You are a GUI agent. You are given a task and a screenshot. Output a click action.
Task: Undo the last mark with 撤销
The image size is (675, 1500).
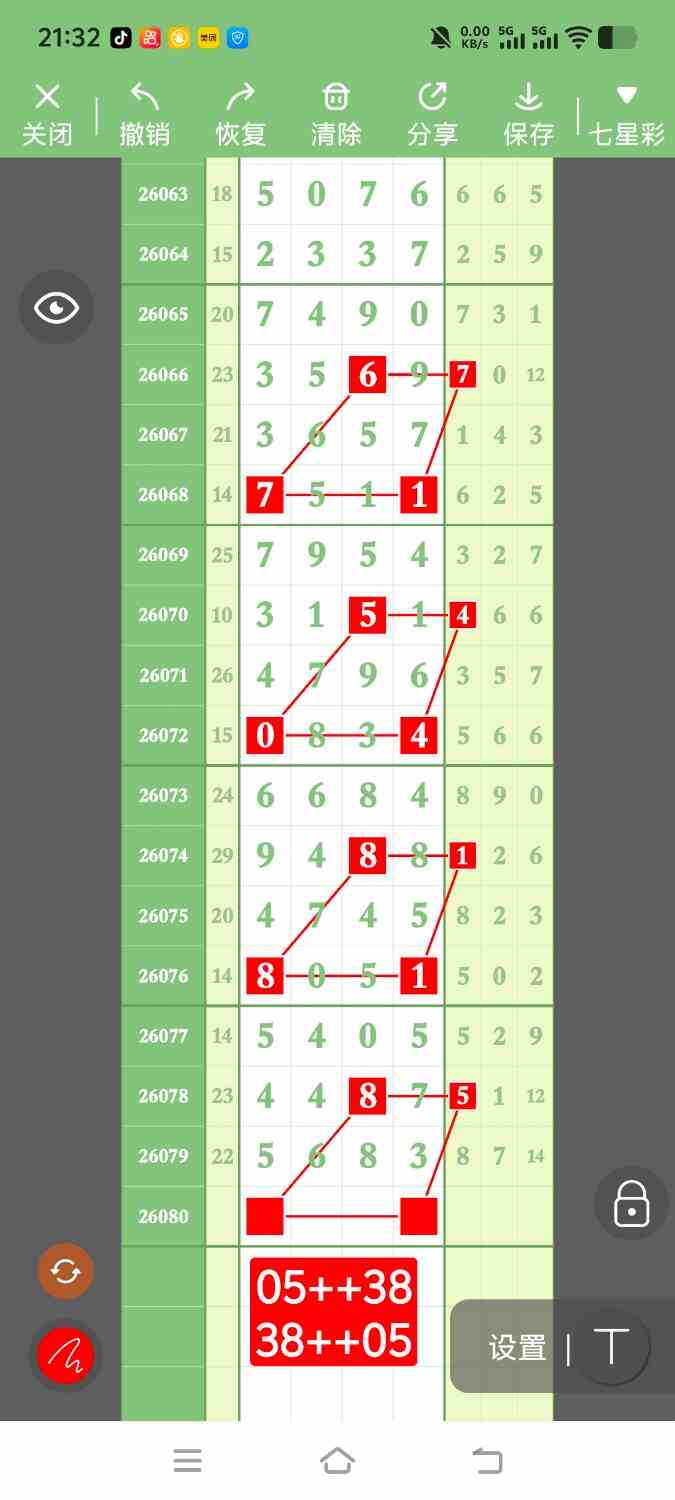point(145,115)
